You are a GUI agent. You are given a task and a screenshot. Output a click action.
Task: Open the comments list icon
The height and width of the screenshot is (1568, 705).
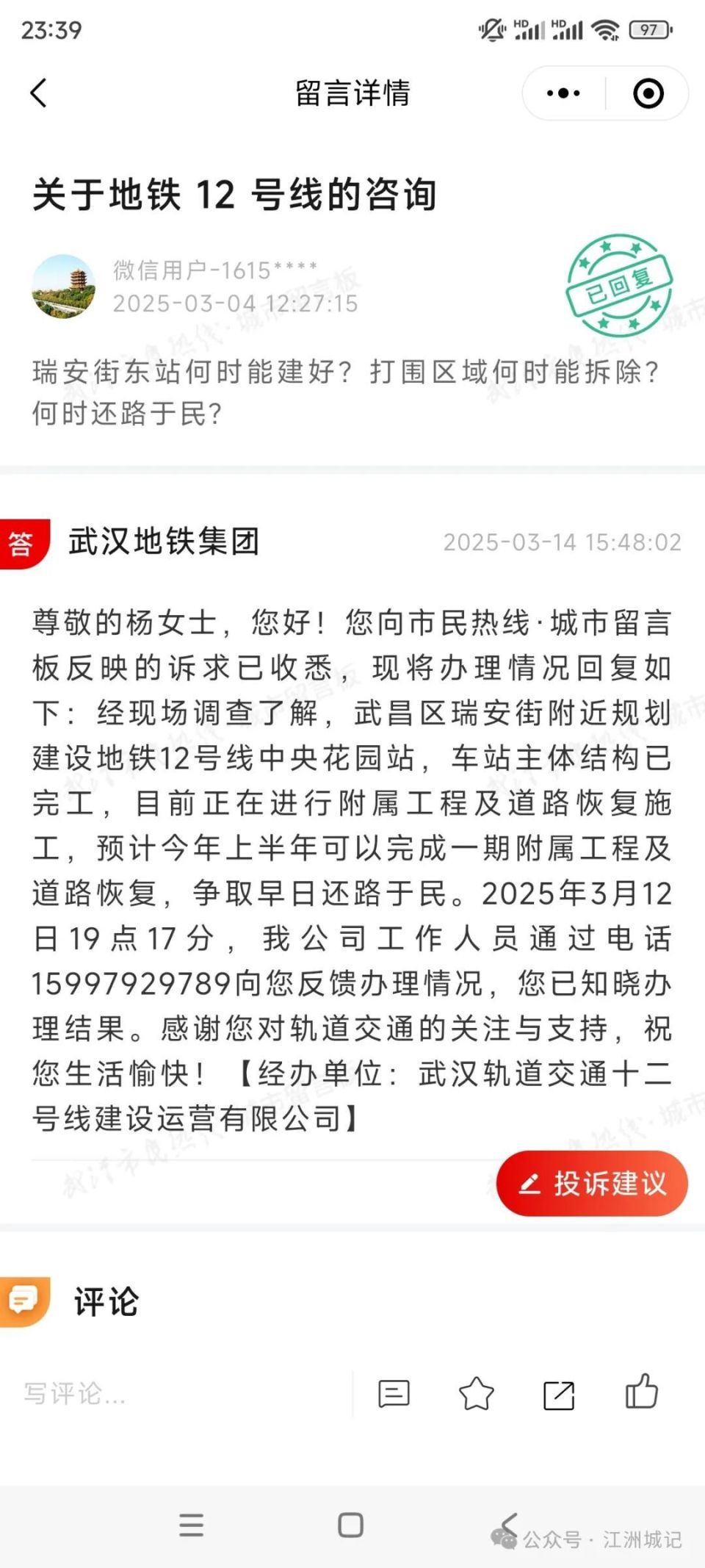click(x=394, y=1393)
